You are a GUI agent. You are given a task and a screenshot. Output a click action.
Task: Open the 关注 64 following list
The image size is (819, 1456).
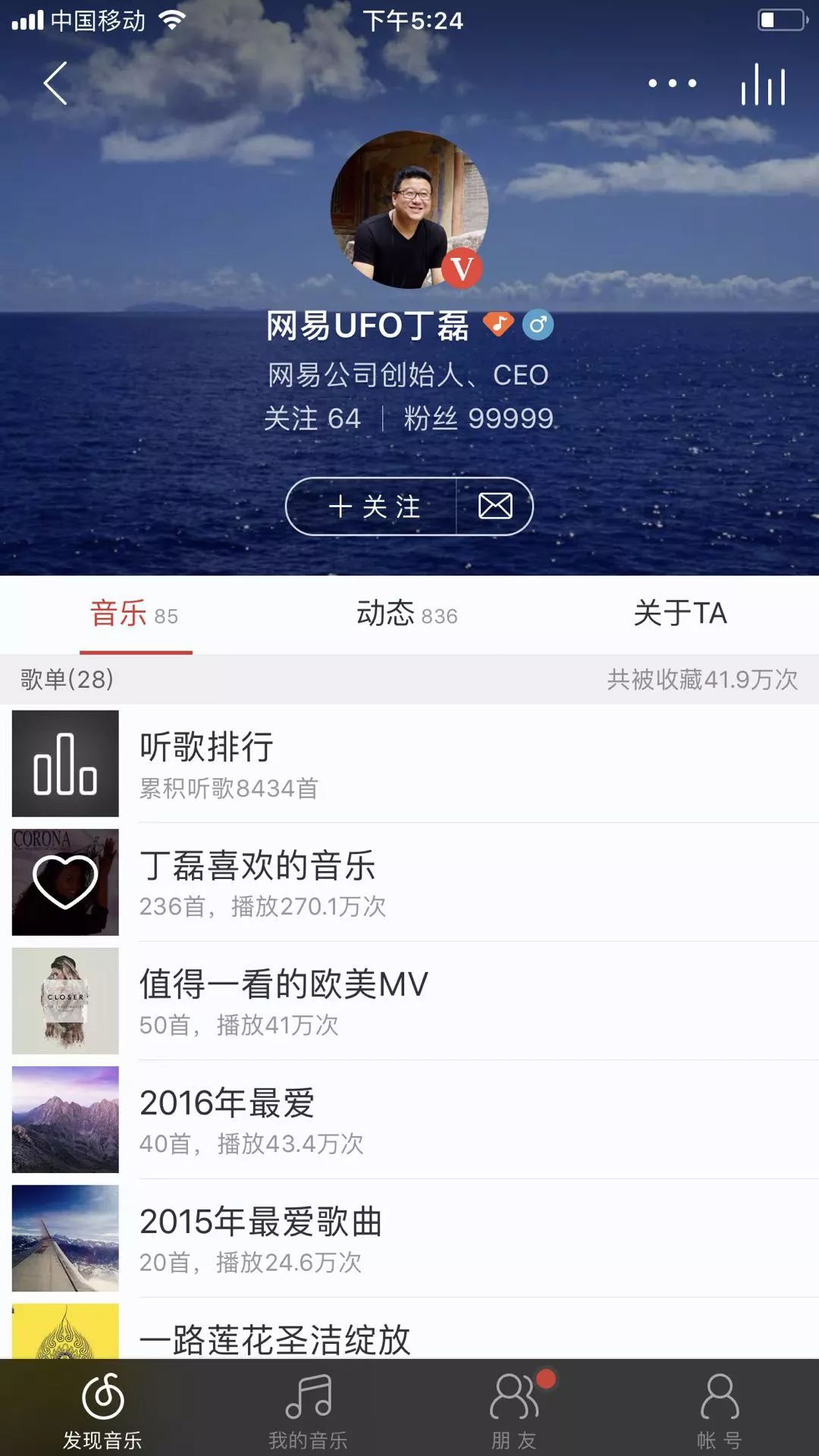312,419
